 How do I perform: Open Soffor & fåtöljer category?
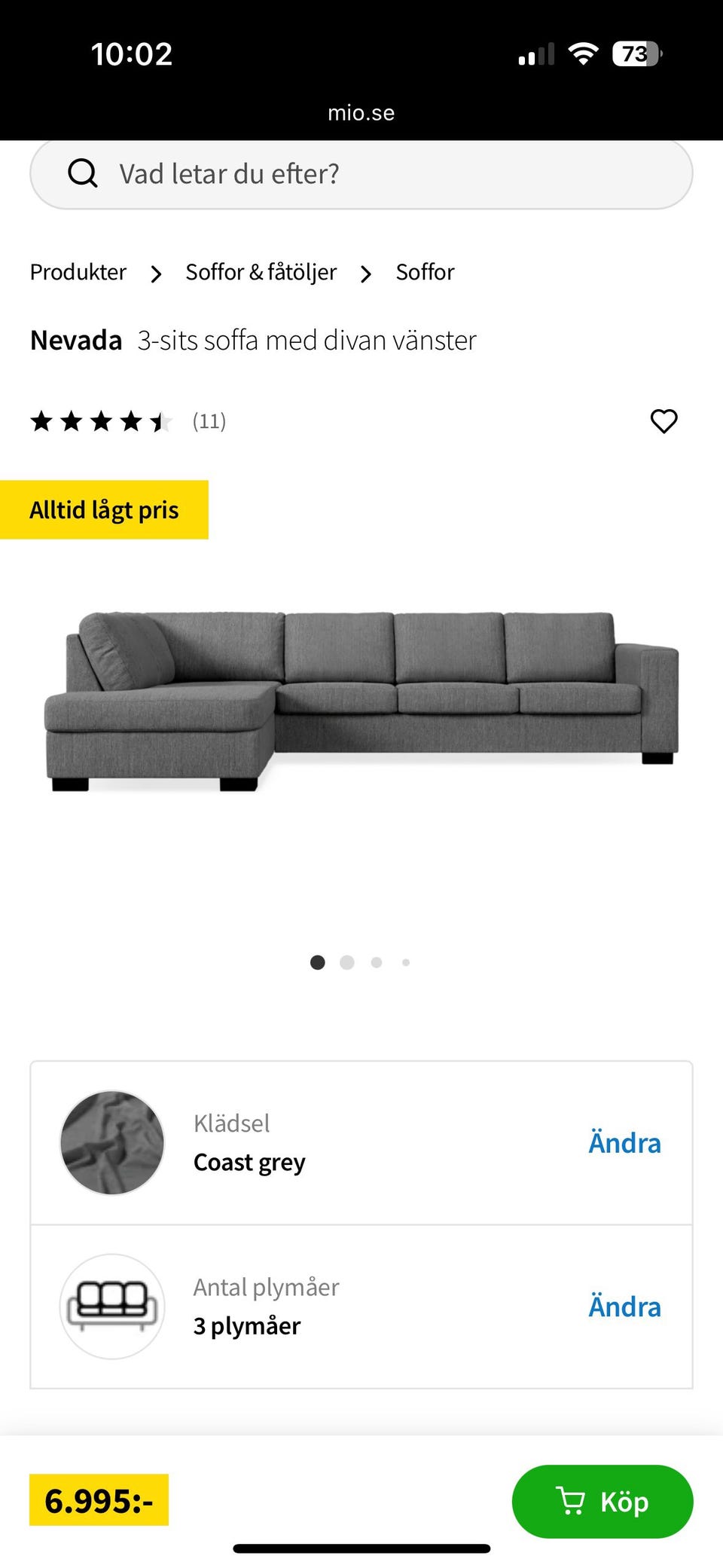coord(261,272)
